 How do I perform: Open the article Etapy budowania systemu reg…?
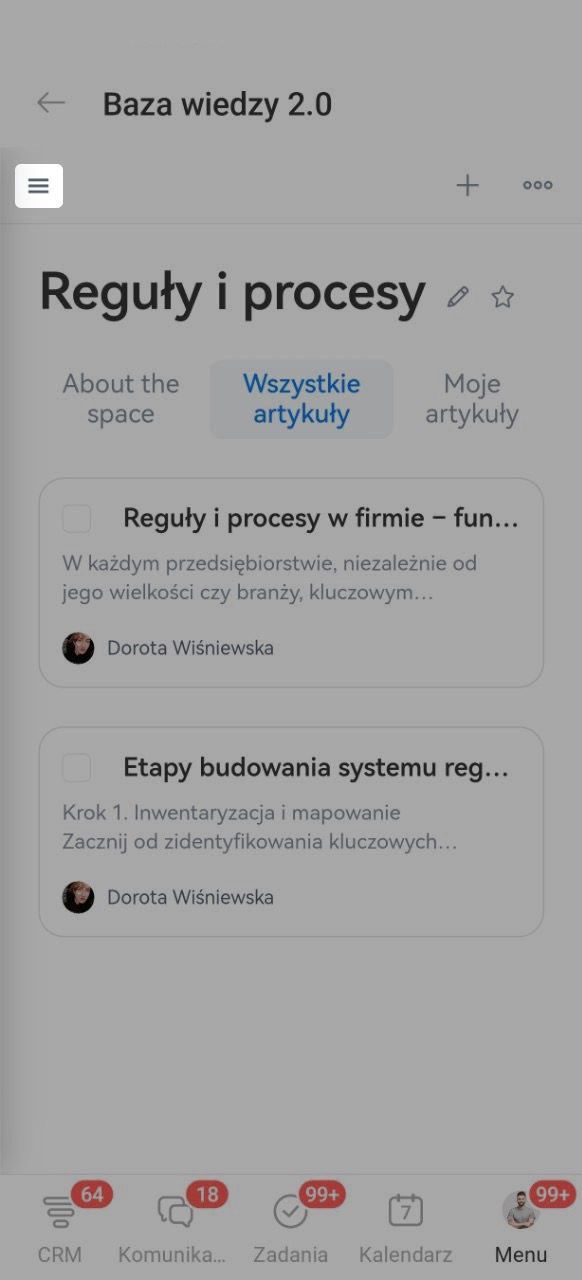click(317, 768)
